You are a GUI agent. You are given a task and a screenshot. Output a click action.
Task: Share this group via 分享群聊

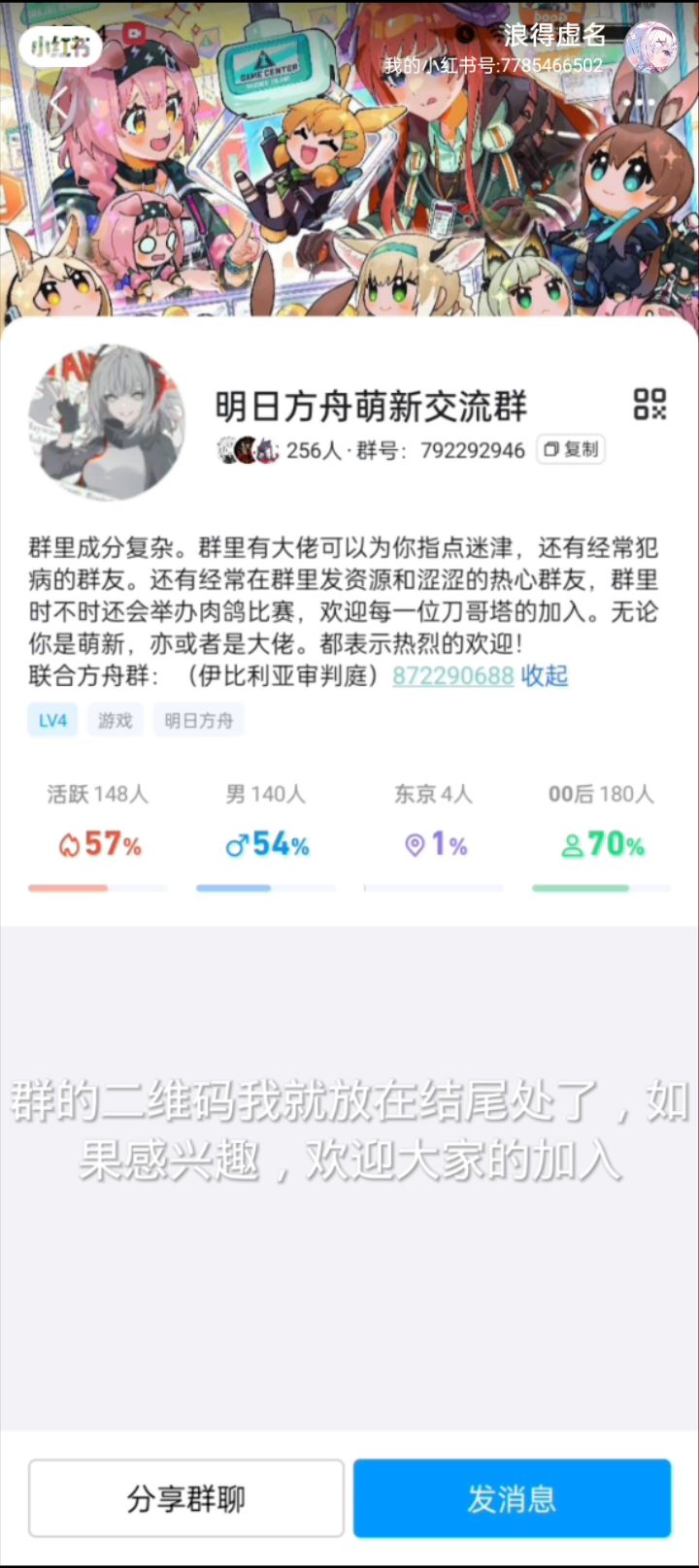pyautogui.click(x=186, y=1498)
